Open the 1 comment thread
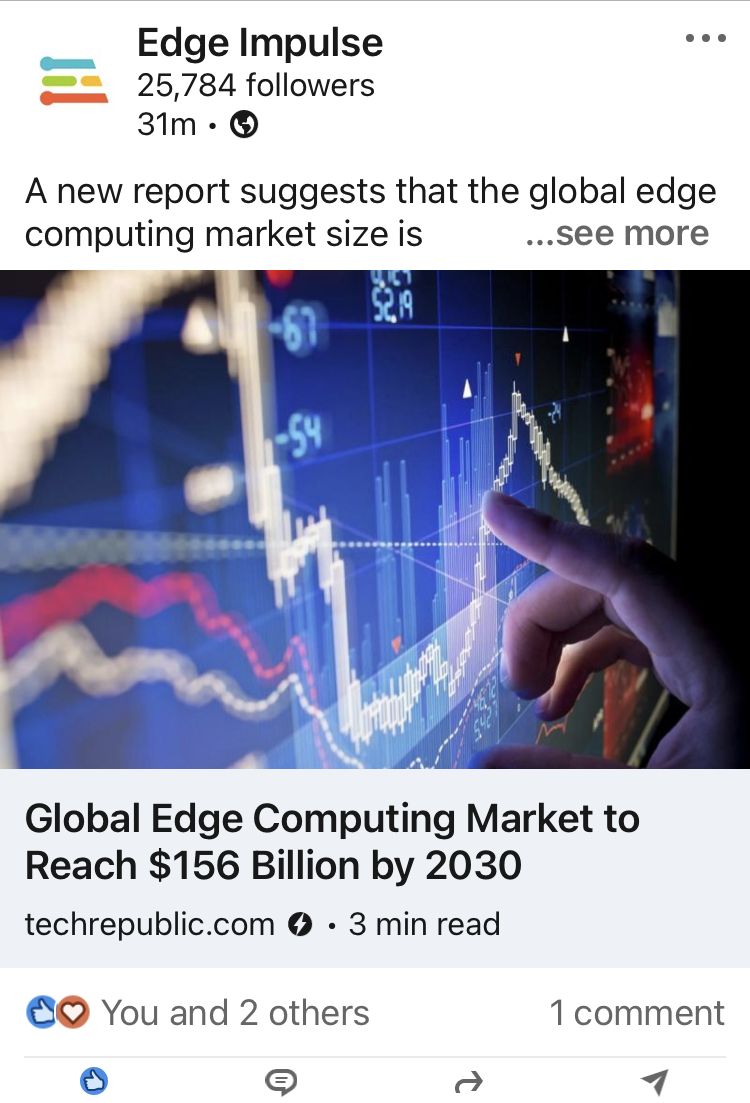Viewport: 750px width, 1103px height. (637, 1013)
